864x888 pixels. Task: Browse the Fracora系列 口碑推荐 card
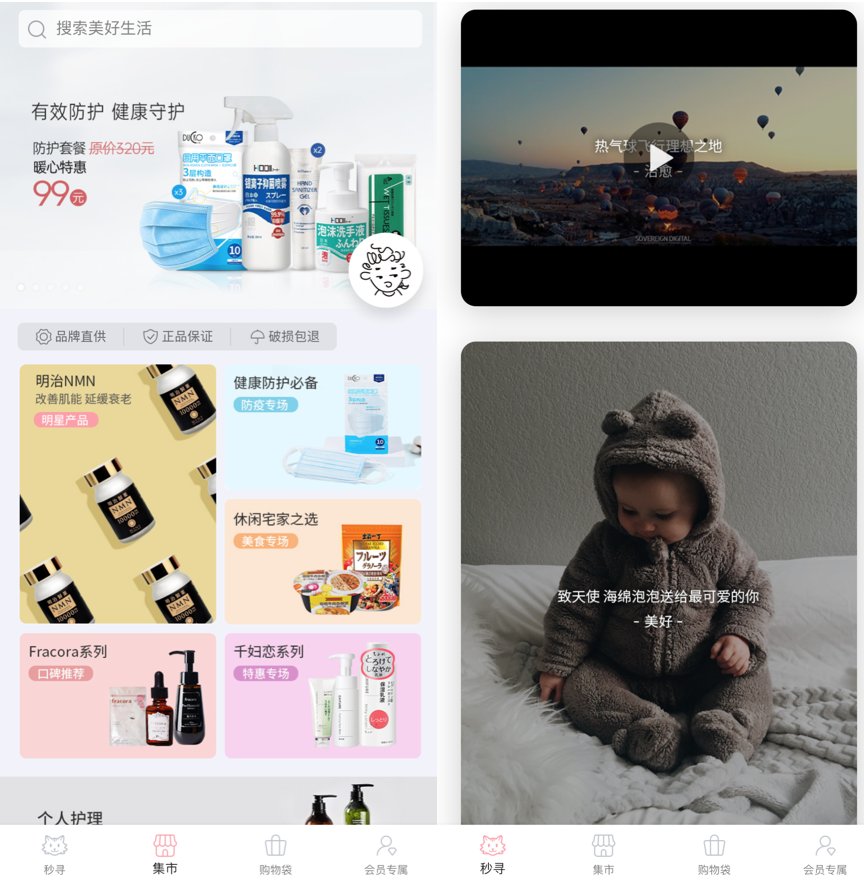tap(118, 695)
